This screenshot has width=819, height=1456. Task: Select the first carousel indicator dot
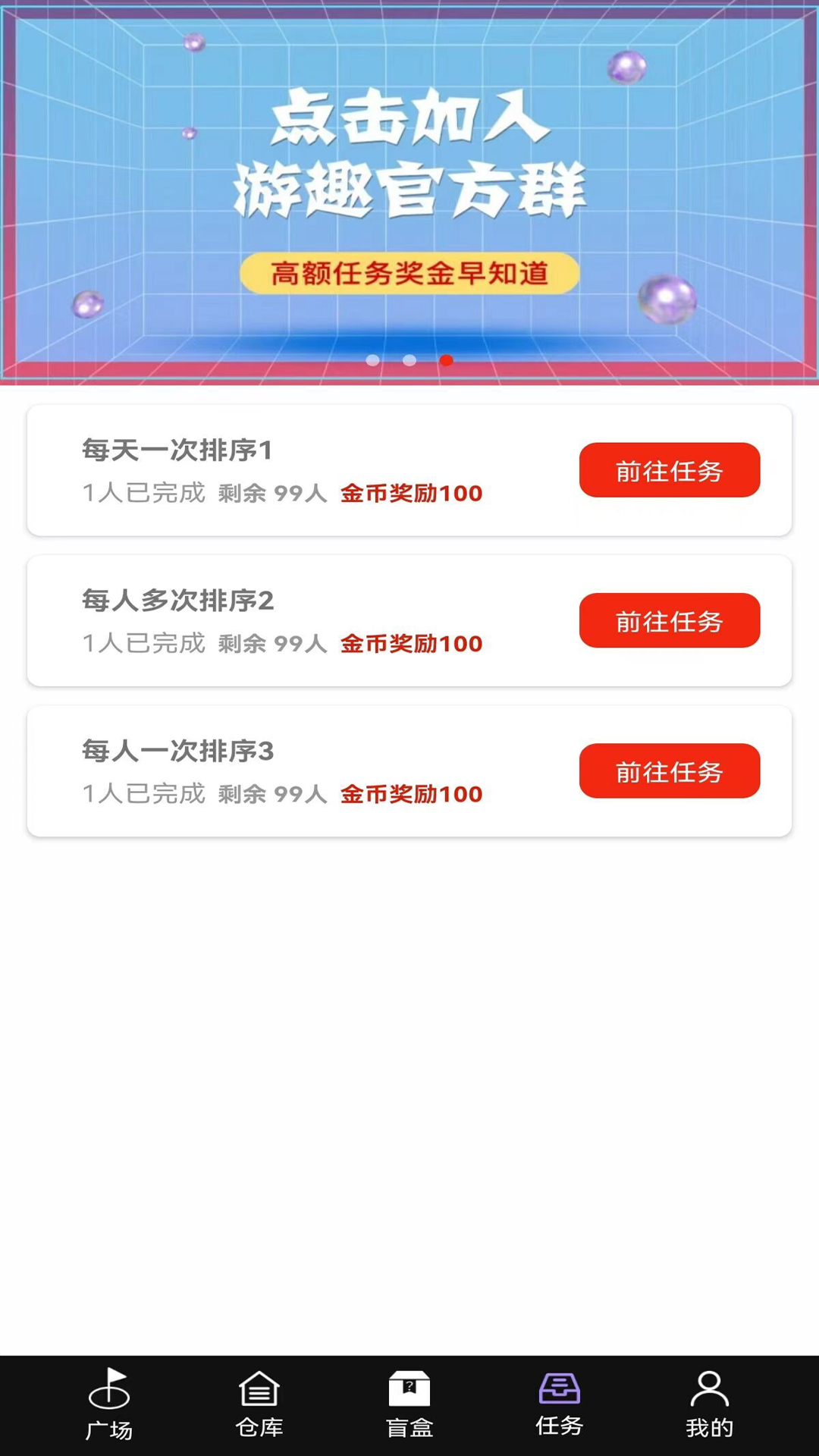pos(374,362)
